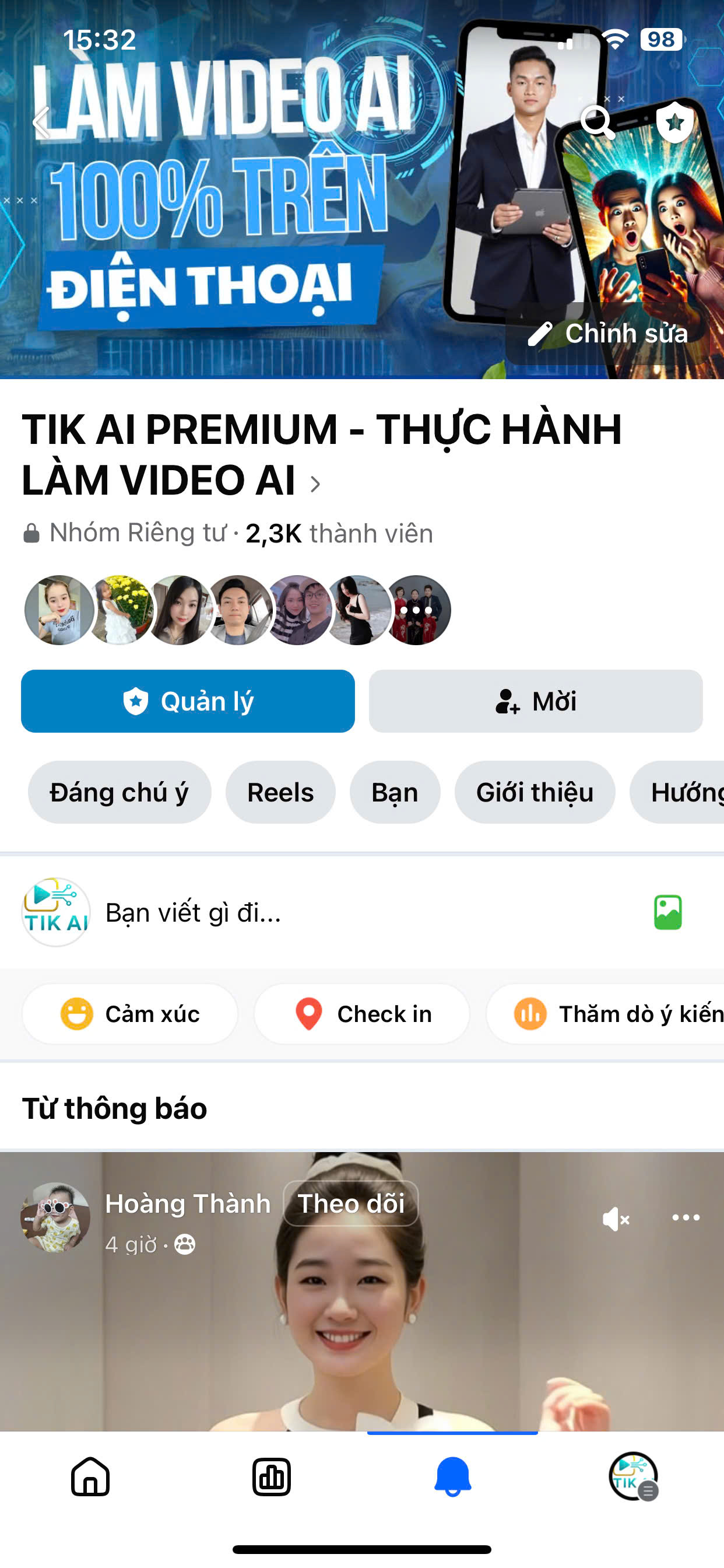View the group member avatars list
Image resolution: width=724 pixels, height=1568 pixels.
click(237, 610)
